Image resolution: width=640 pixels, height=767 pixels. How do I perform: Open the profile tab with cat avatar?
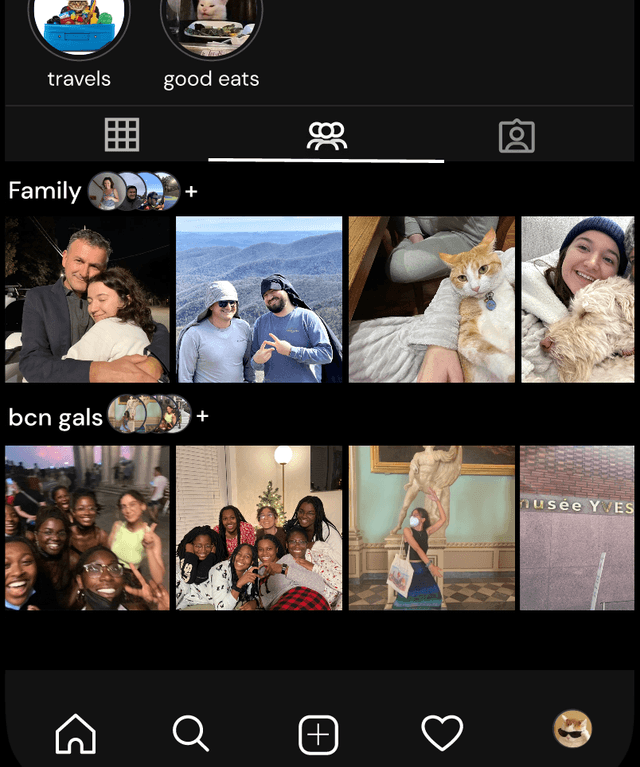coord(573,730)
